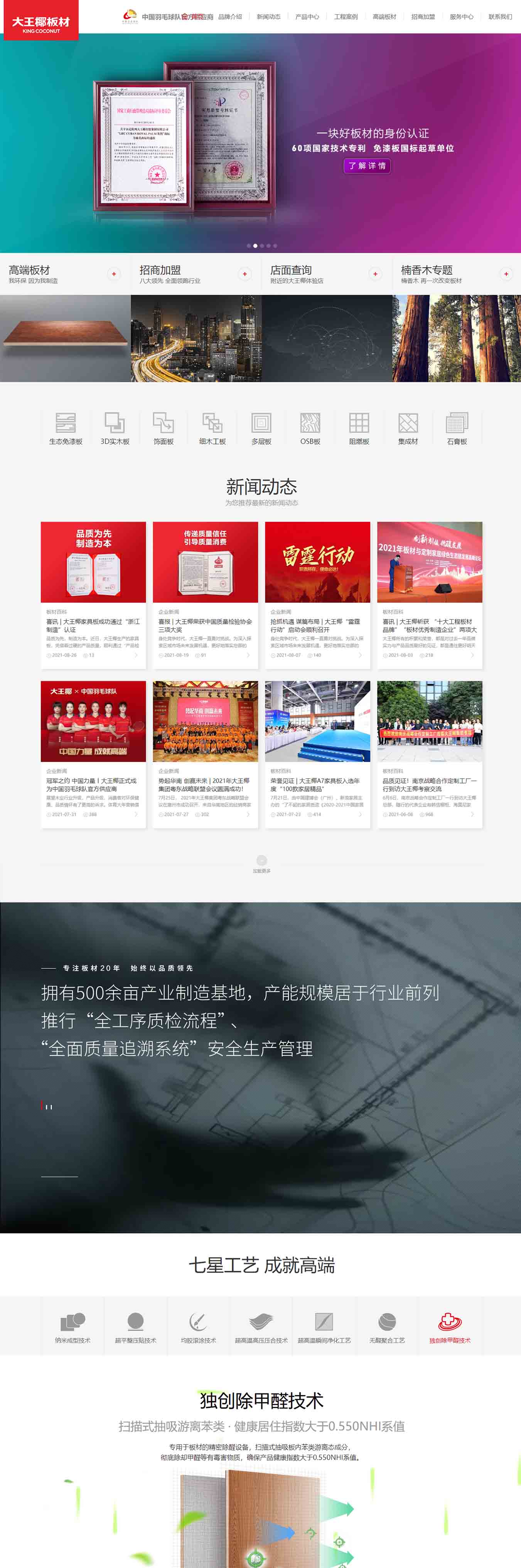Open 工程案例 navigation item
This screenshot has height=1568, width=521.
pyautogui.click(x=346, y=17)
